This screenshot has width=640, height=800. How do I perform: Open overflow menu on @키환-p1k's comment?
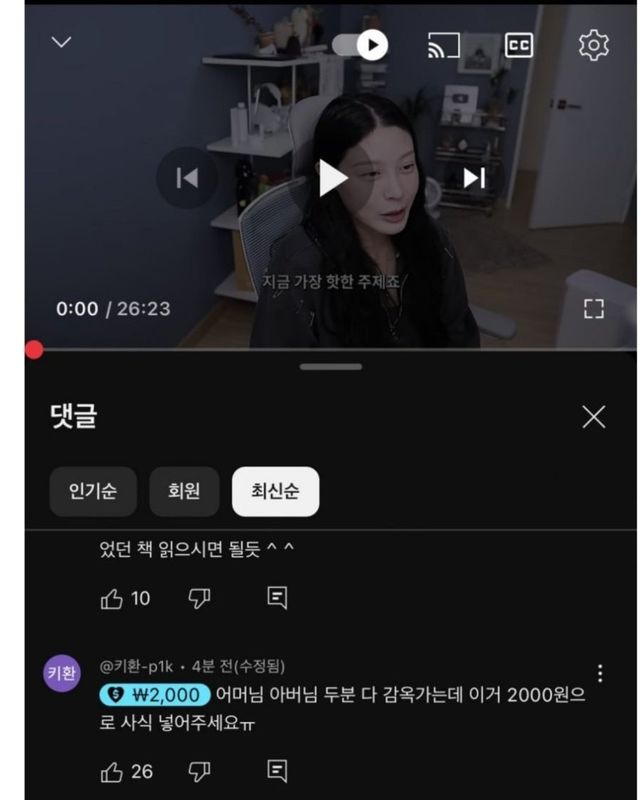[x=599, y=673]
